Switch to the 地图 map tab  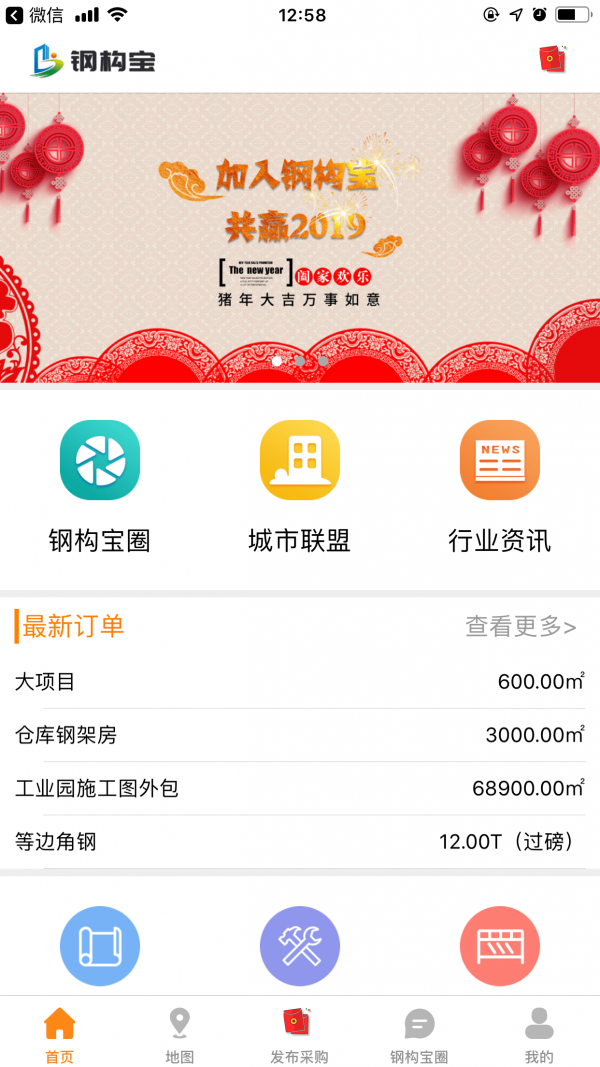coord(180,1035)
